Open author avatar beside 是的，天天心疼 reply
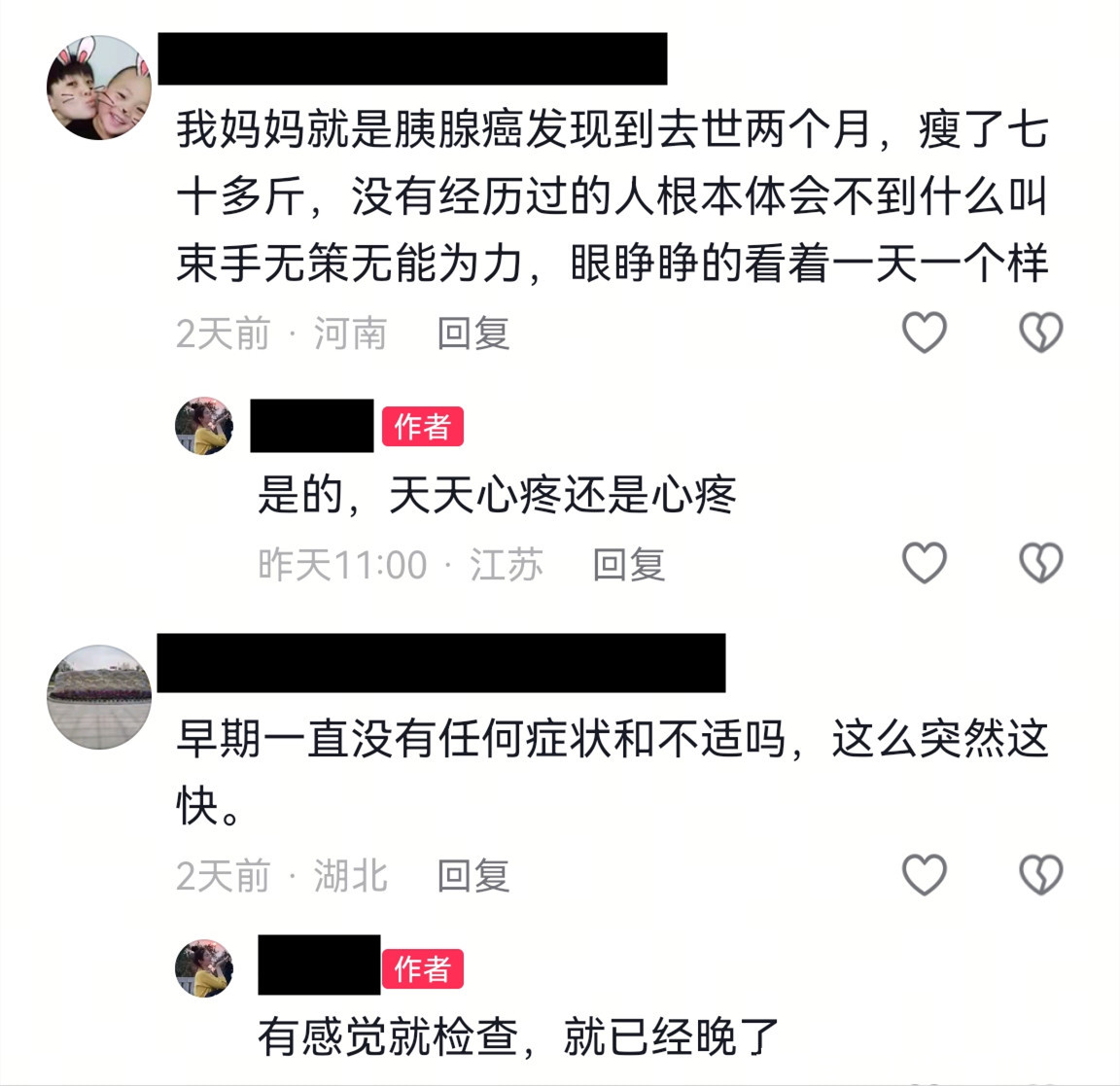This screenshot has width=1120, height=1086. tap(204, 426)
